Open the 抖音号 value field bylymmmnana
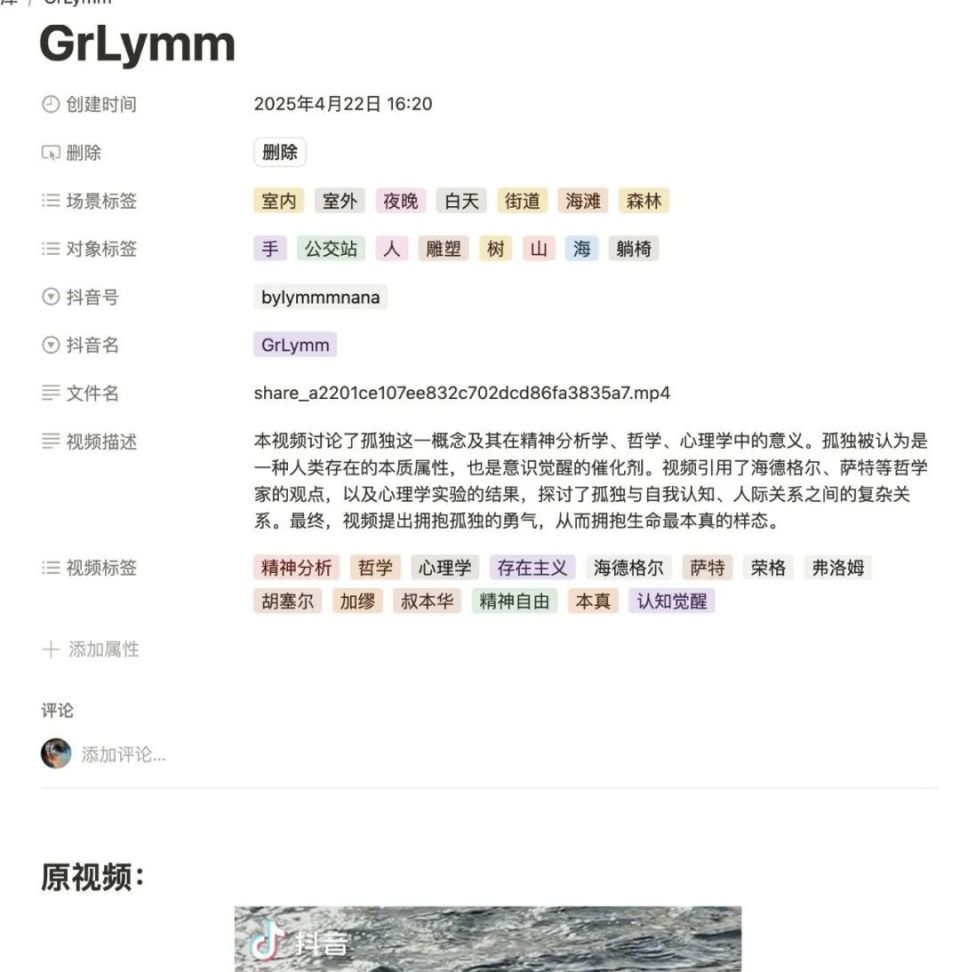960x972 pixels. (319, 297)
